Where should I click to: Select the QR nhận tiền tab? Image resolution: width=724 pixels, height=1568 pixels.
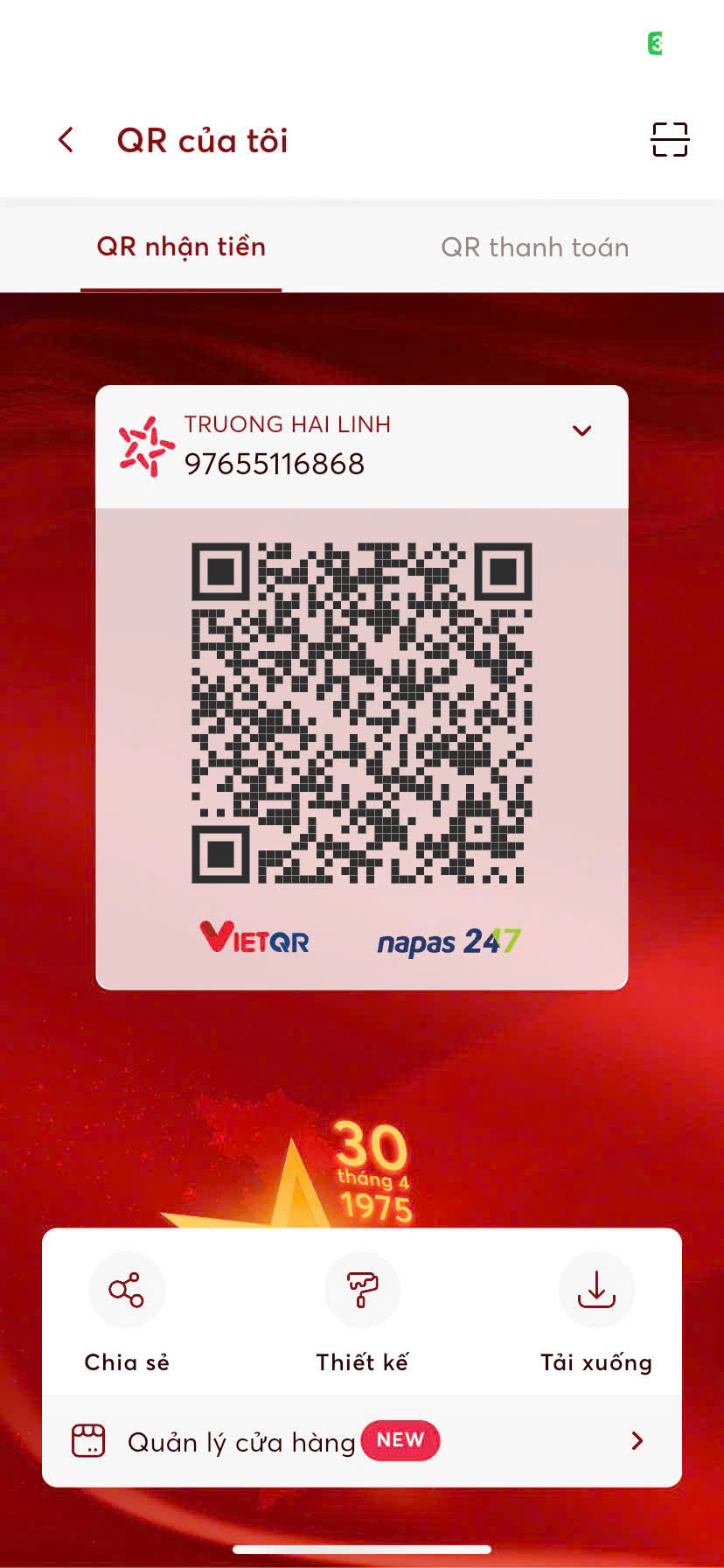[x=181, y=248]
